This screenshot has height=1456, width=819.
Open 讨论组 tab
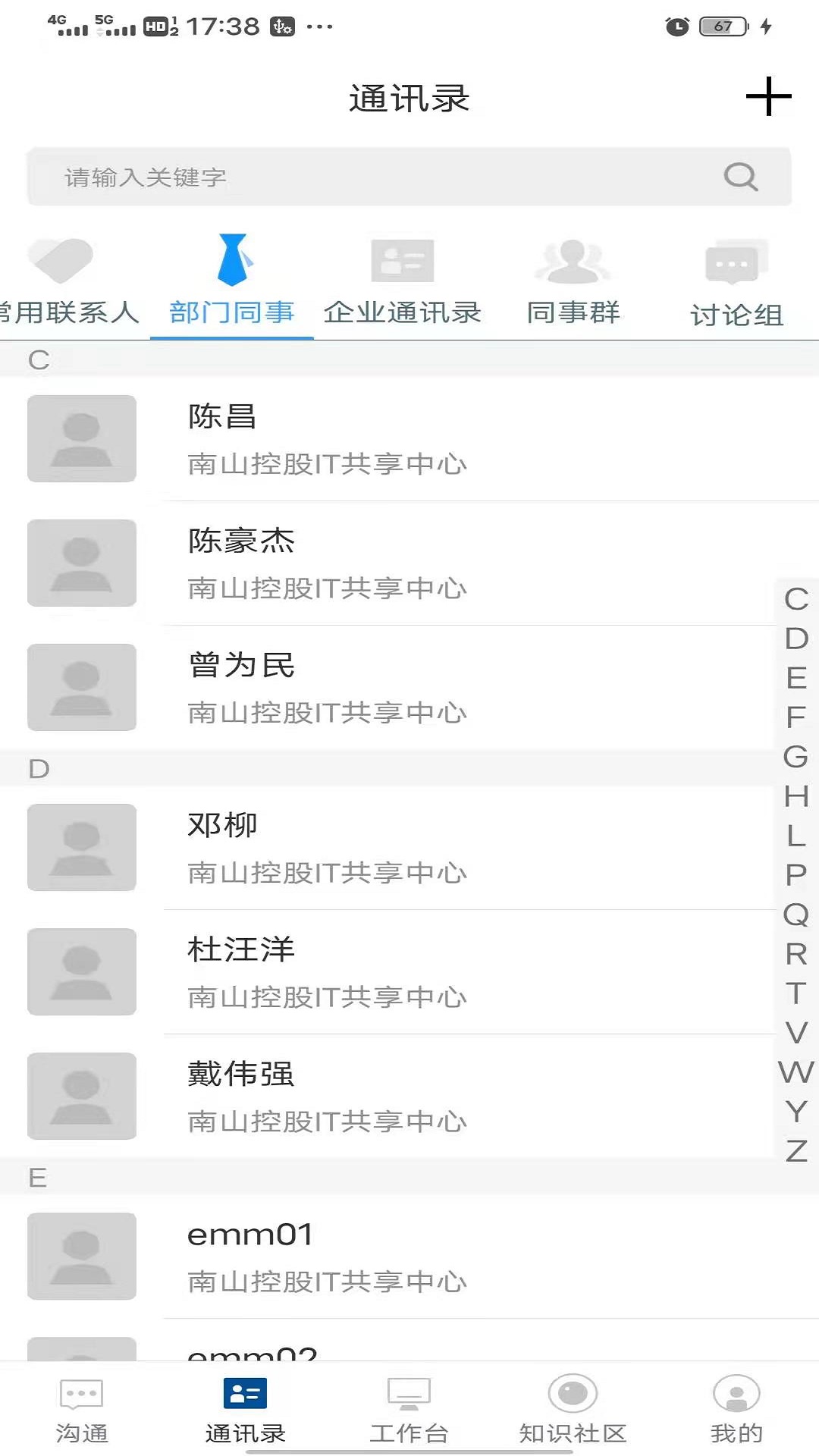pyautogui.click(x=736, y=284)
